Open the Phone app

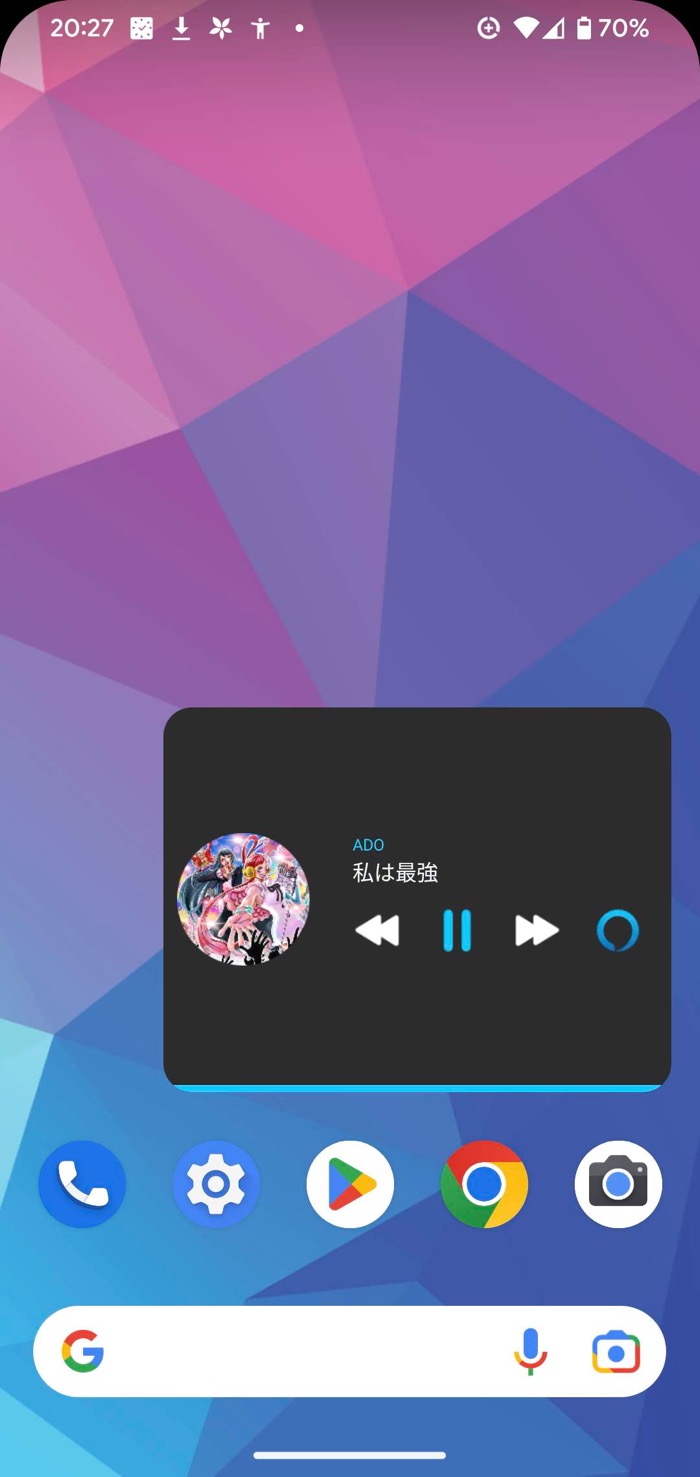pyautogui.click(x=82, y=1184)
